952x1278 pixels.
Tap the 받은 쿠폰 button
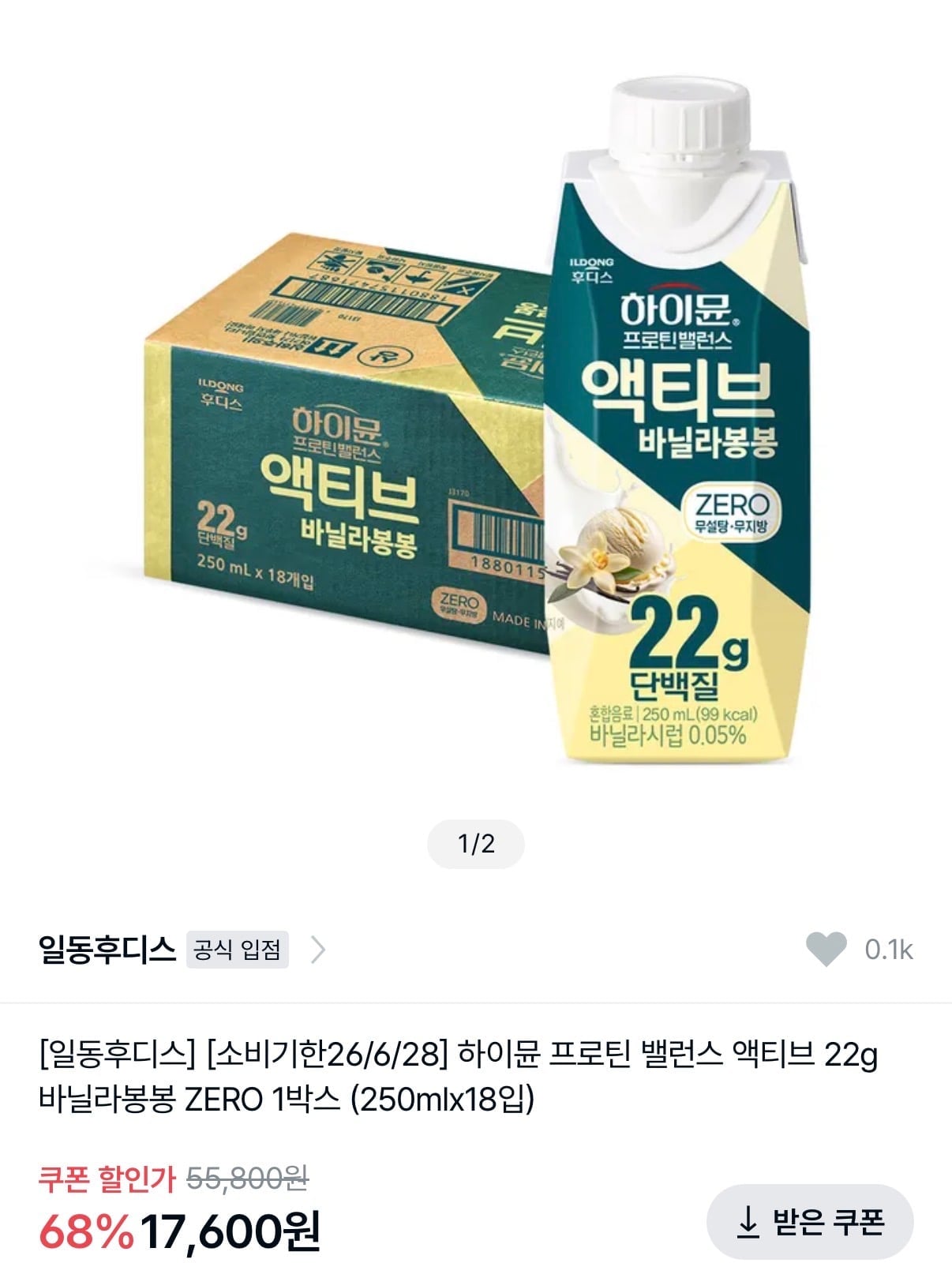tap(810, 1222)
